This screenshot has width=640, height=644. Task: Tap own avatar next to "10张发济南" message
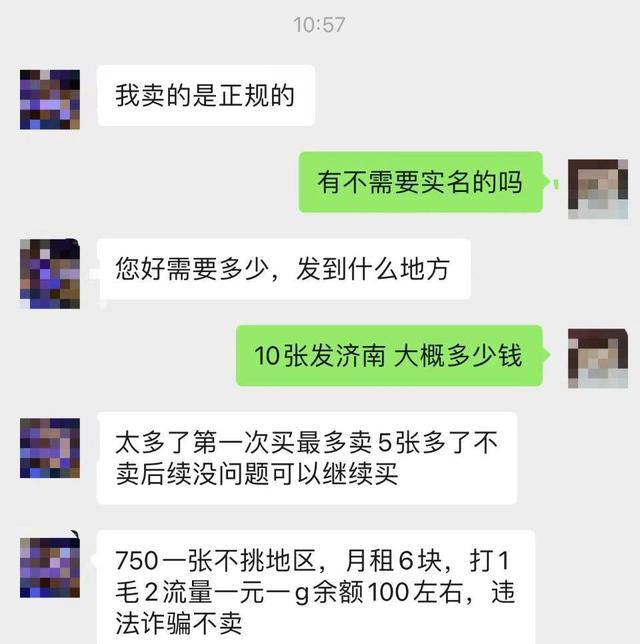(x=597, y=357)
